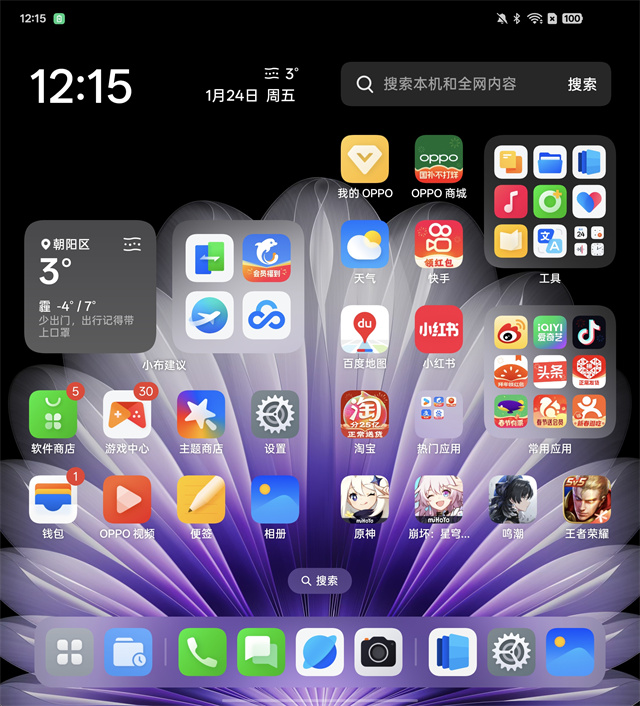Launch the 小红书 app
The image size is (640, 706).
click(439, 330)
